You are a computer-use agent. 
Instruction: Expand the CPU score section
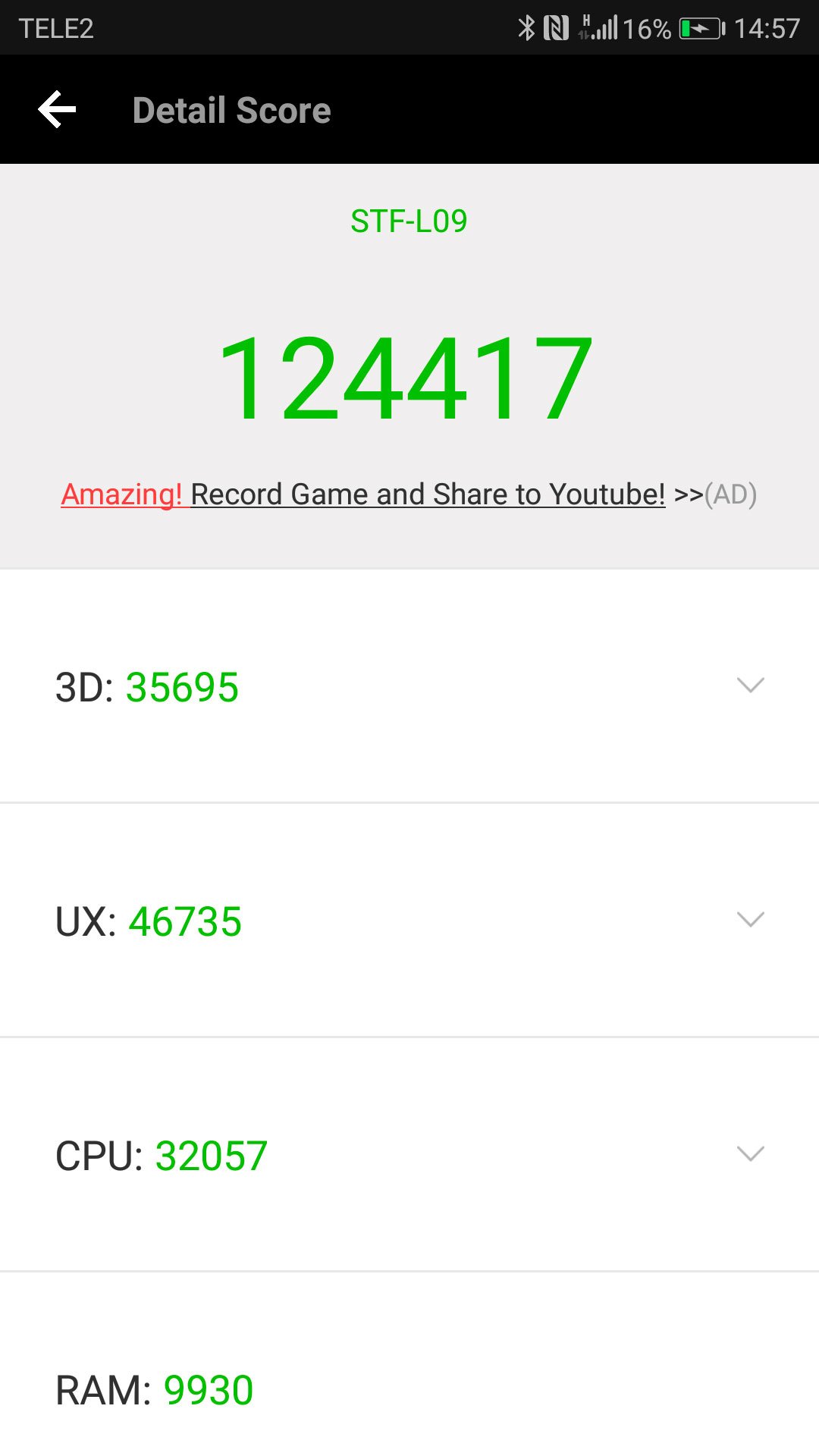click(409, 1155)
